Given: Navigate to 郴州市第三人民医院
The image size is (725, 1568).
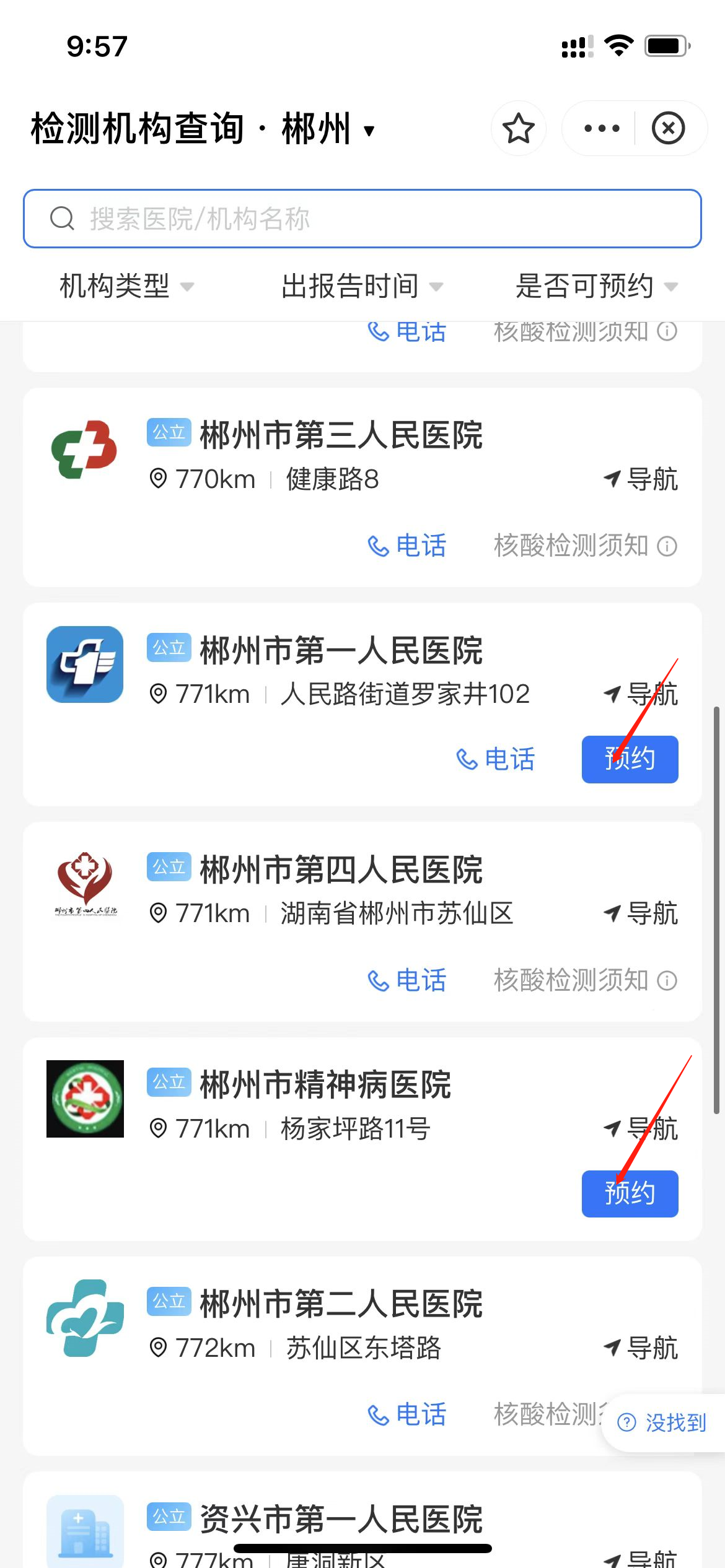Looking at the screenshot, I should 641,479.
